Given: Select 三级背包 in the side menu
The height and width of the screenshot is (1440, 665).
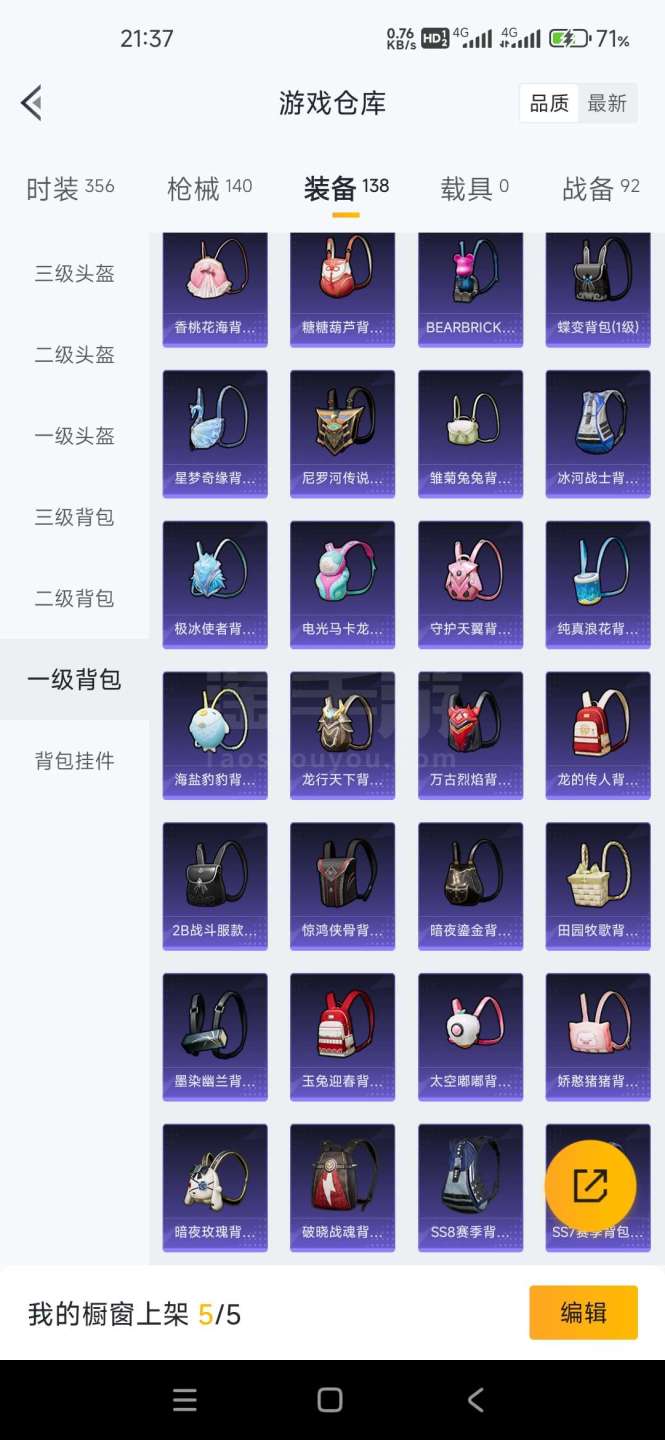Looking at the screenshot, I should (x=75, y=517).
